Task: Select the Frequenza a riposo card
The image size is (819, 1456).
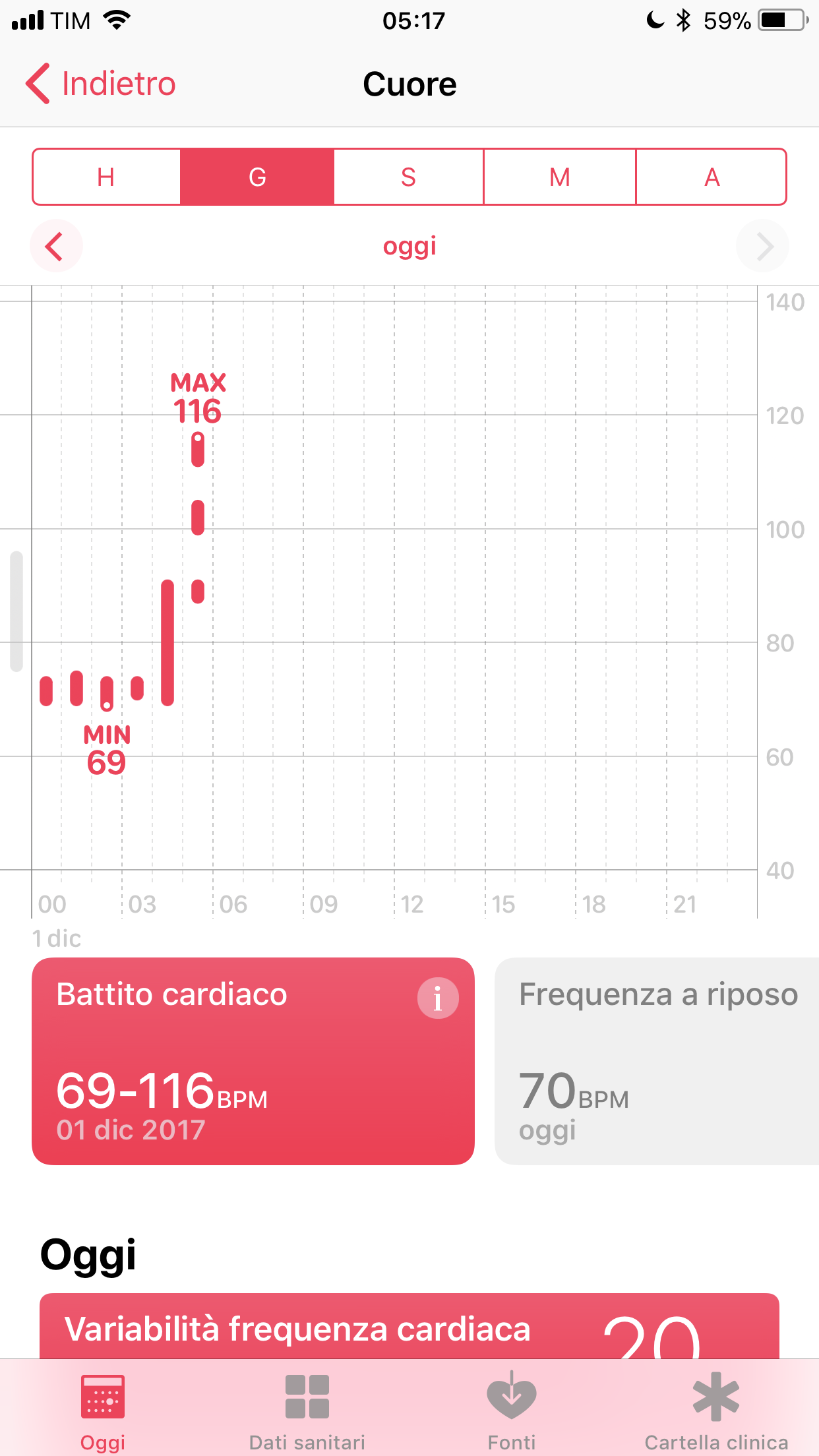Action: click(657, 1061)
